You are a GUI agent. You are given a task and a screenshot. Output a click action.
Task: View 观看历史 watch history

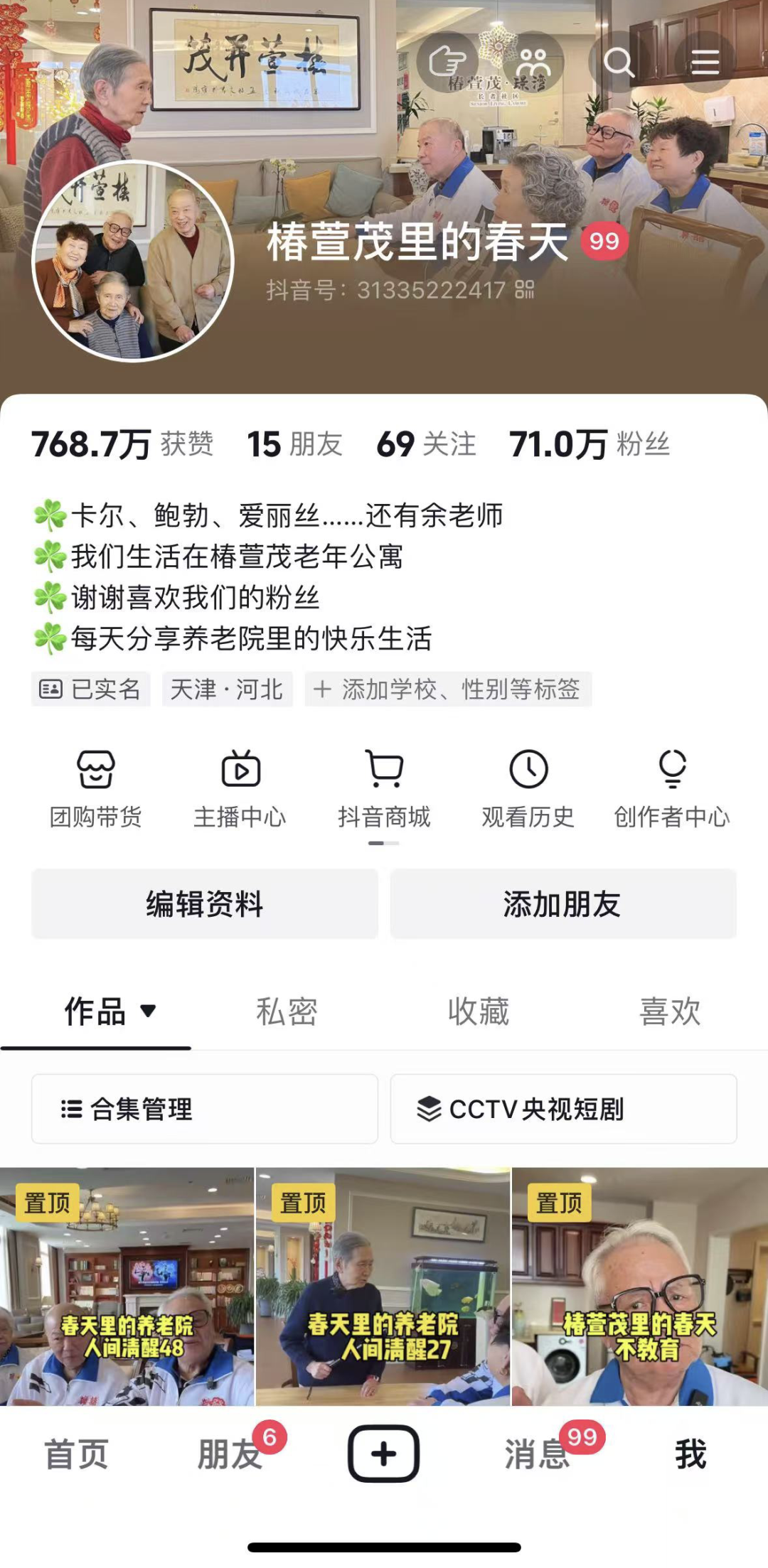528,788
